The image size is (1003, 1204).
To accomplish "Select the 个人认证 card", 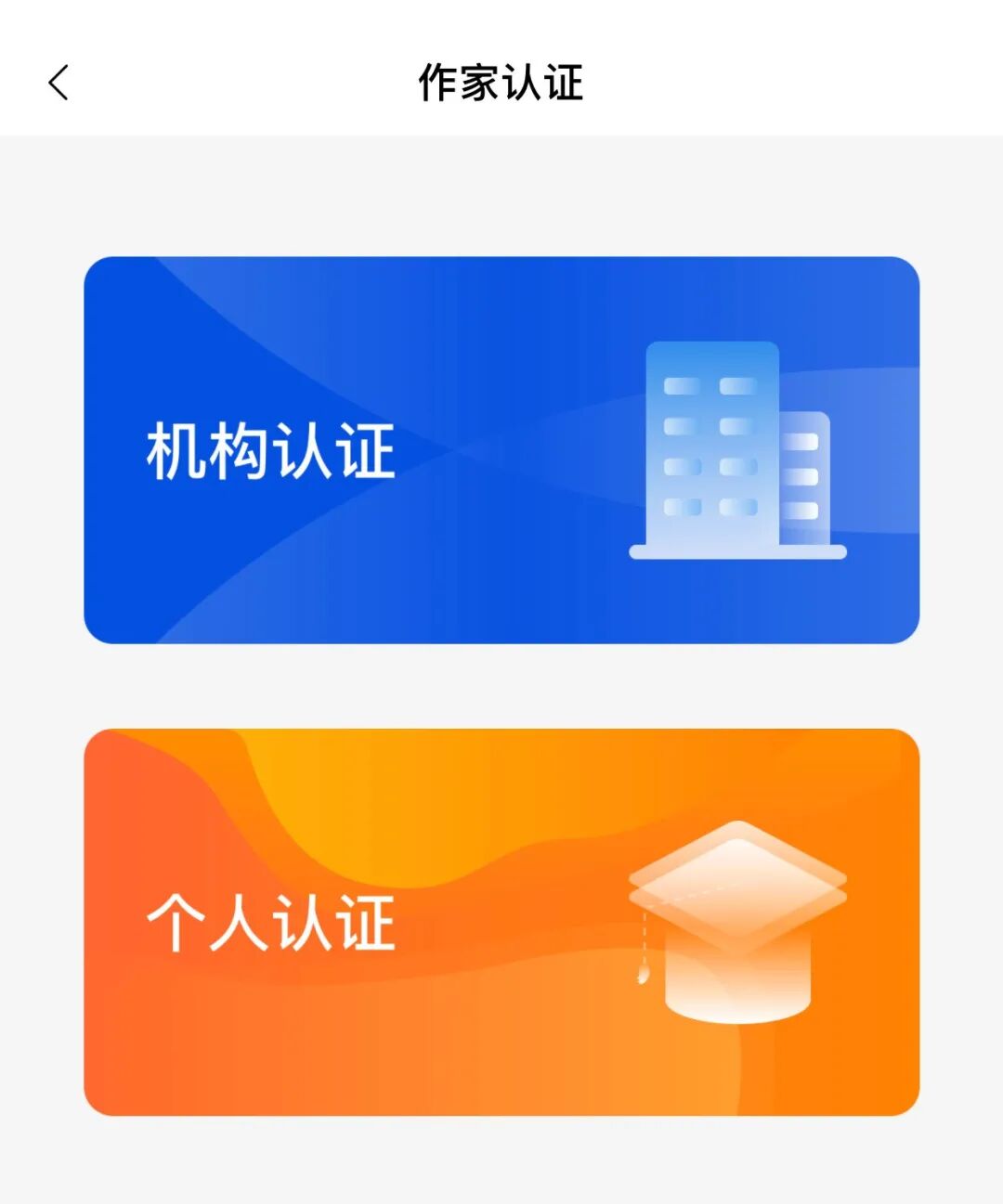I will point(501,922).
